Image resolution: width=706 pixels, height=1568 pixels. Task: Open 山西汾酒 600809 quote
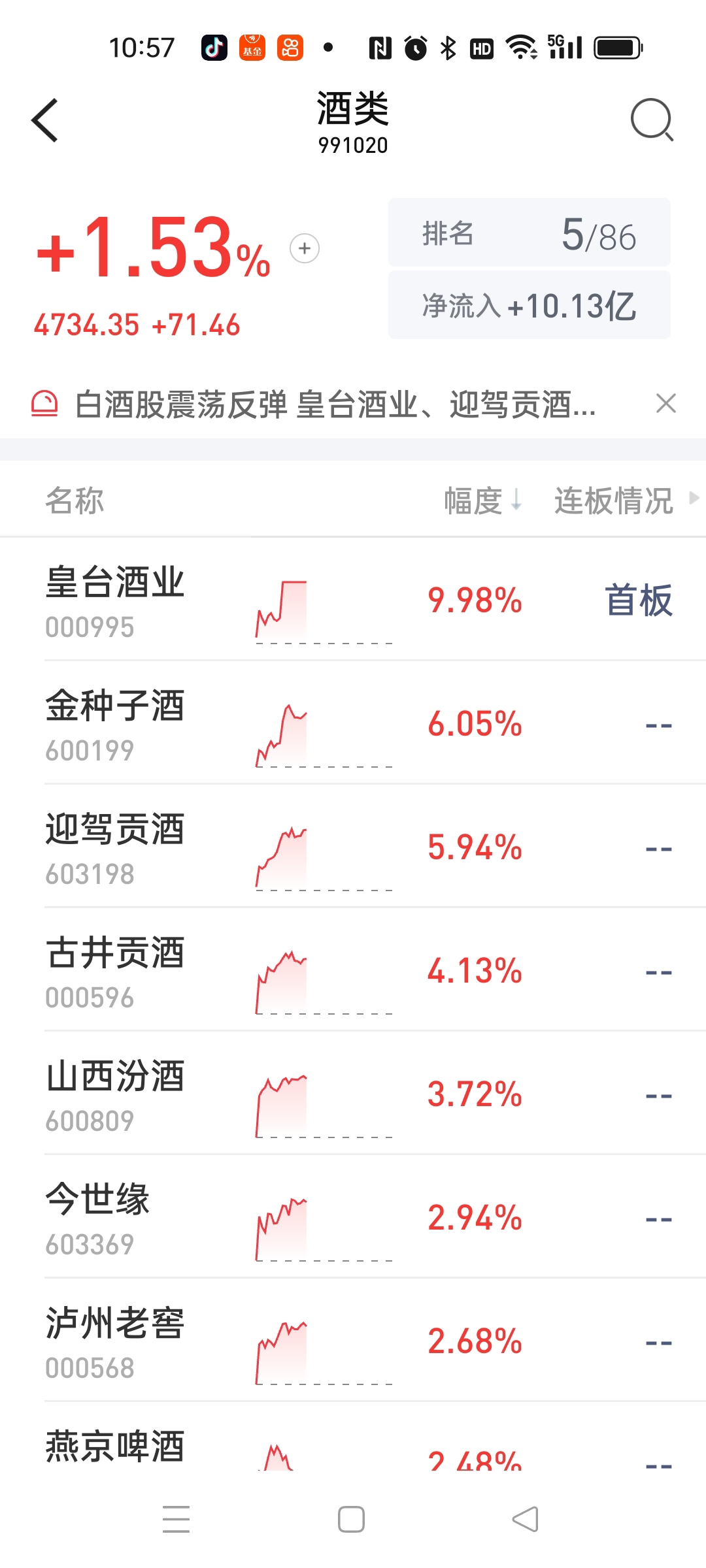pos(115,1094)
